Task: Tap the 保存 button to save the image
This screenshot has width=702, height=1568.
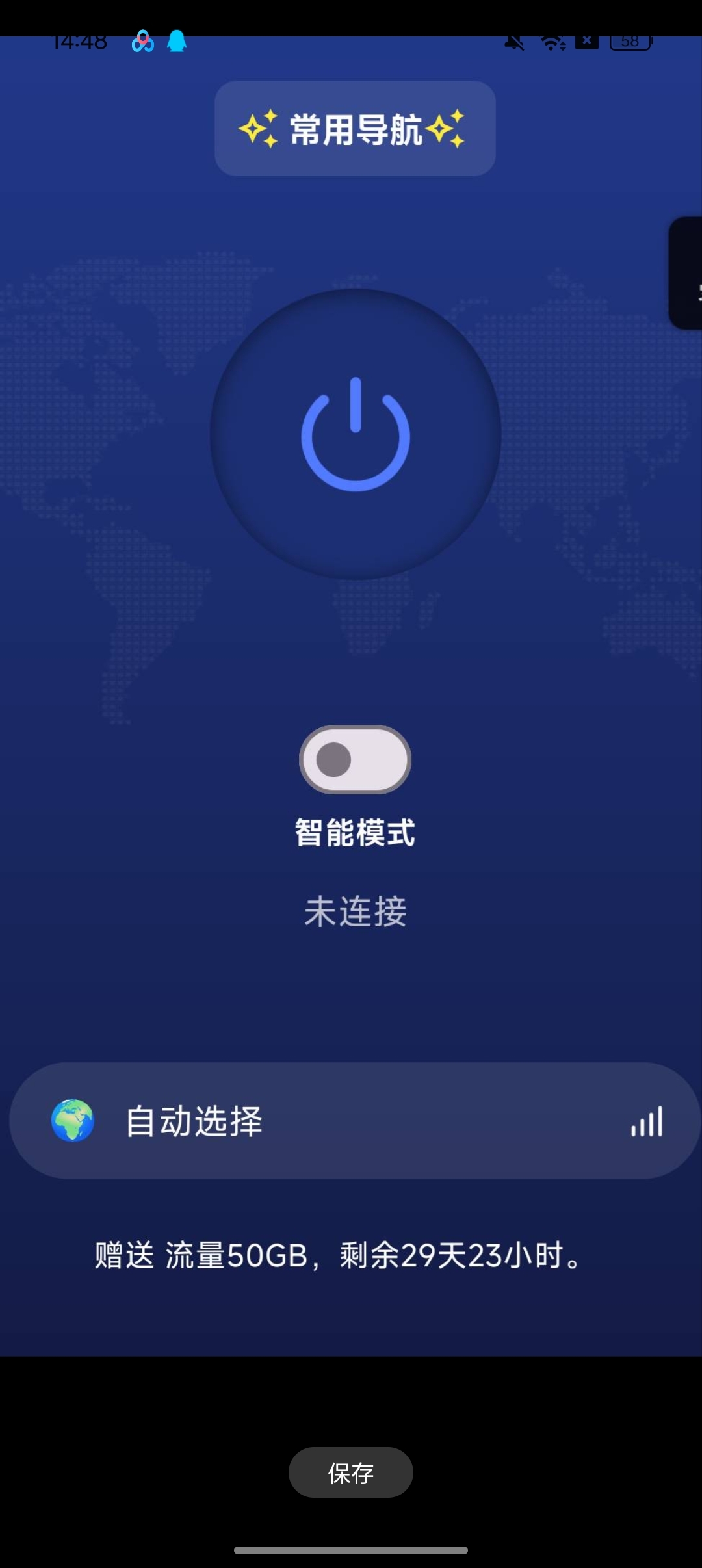Action: tap(350, 1472)
